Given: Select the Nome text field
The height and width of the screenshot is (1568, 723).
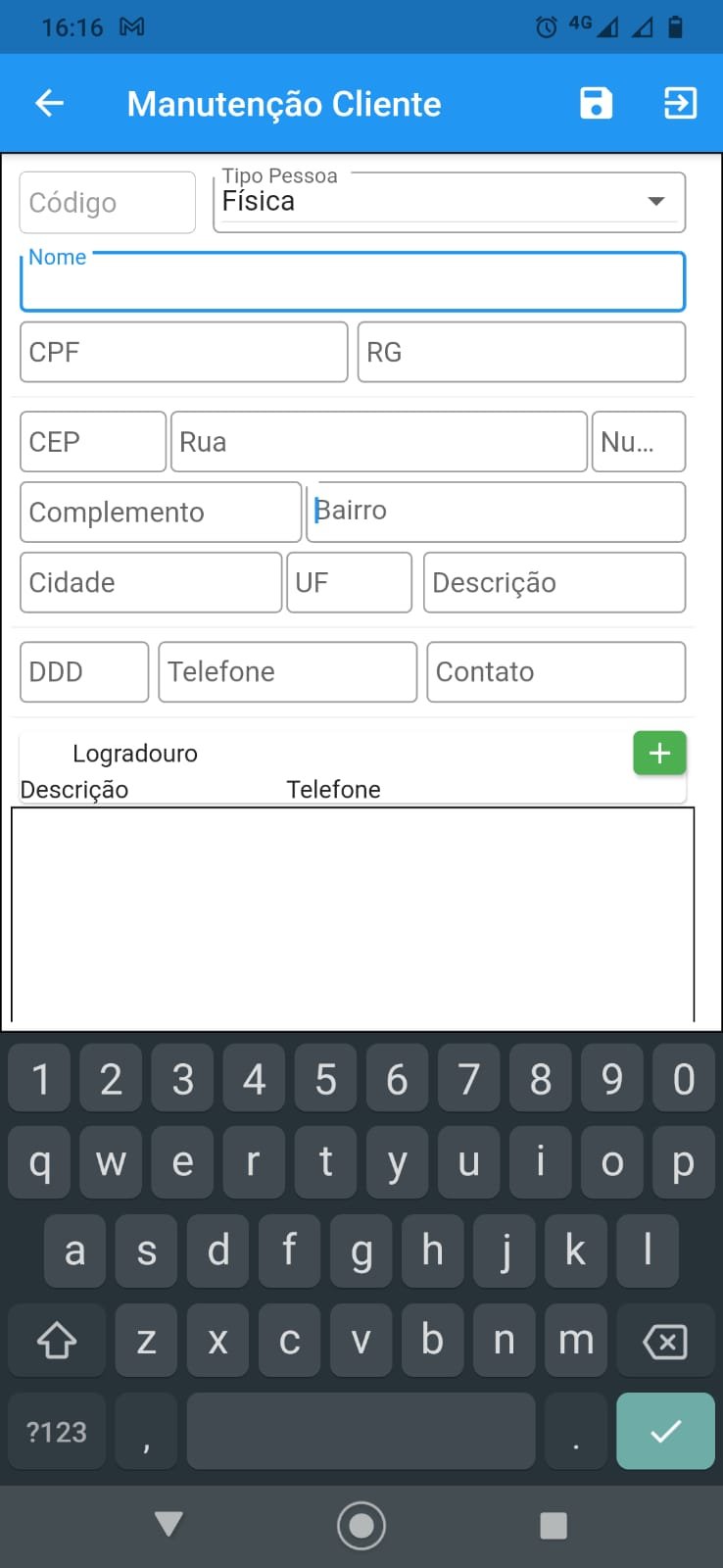Looking at the screenshot, I should (353, 284).
